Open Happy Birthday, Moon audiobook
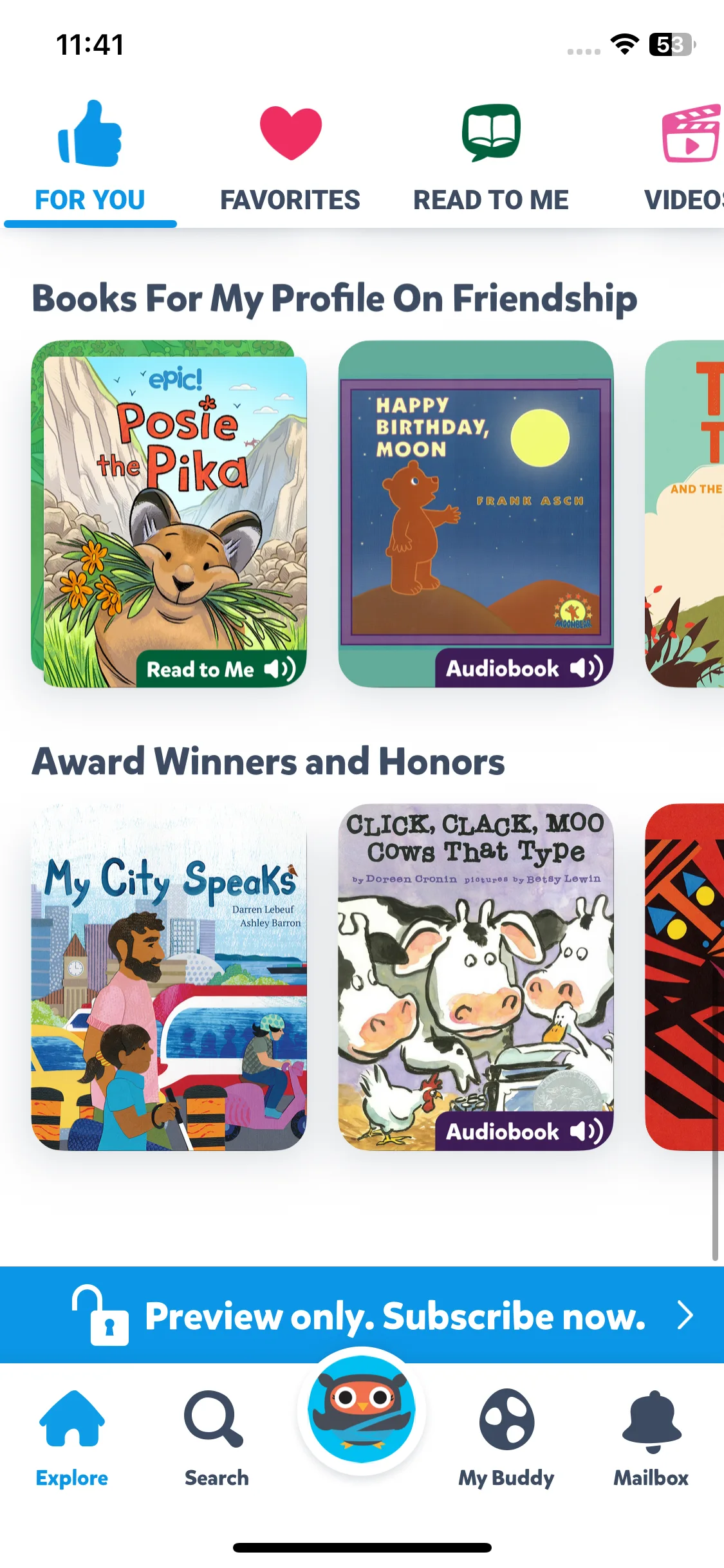 point(476,514)
